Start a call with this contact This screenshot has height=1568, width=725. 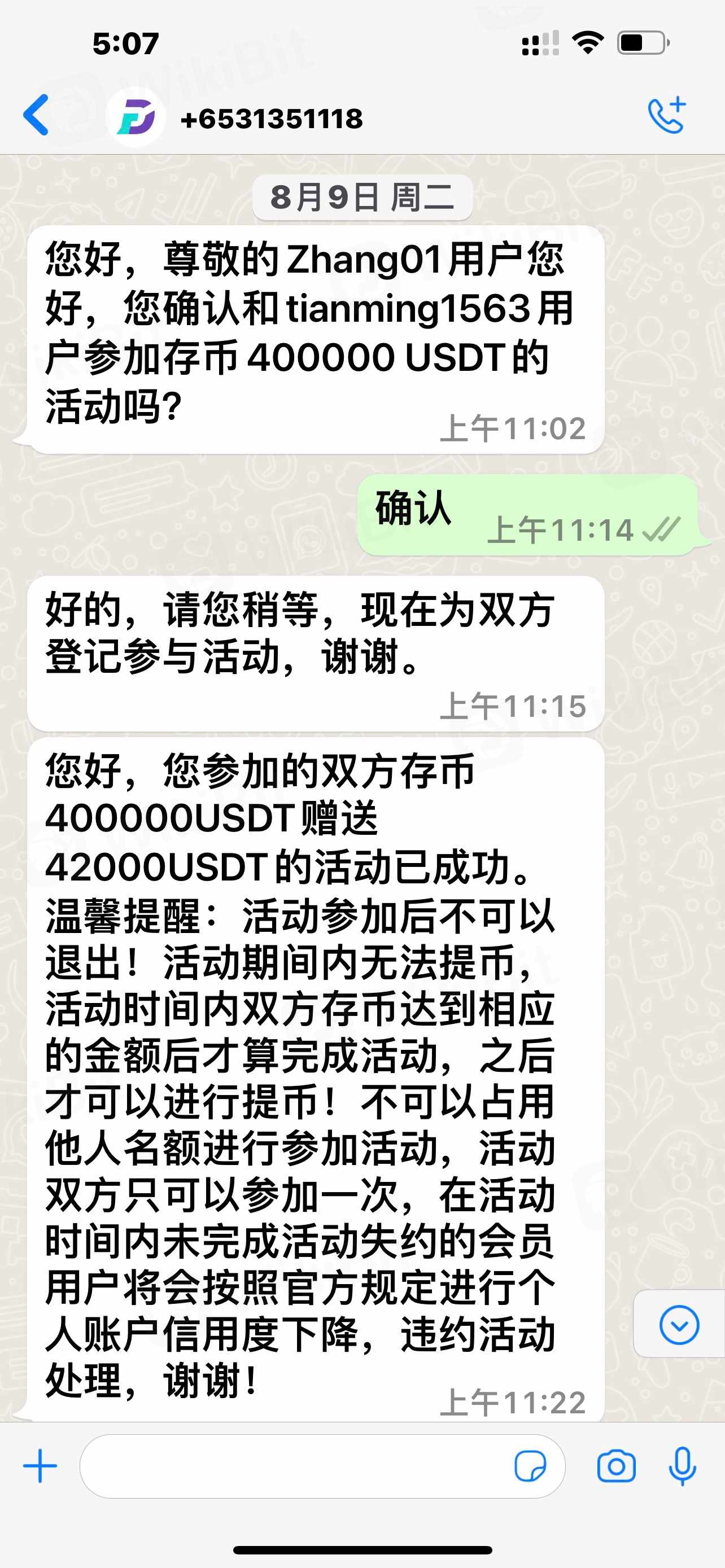click(667, 115)
